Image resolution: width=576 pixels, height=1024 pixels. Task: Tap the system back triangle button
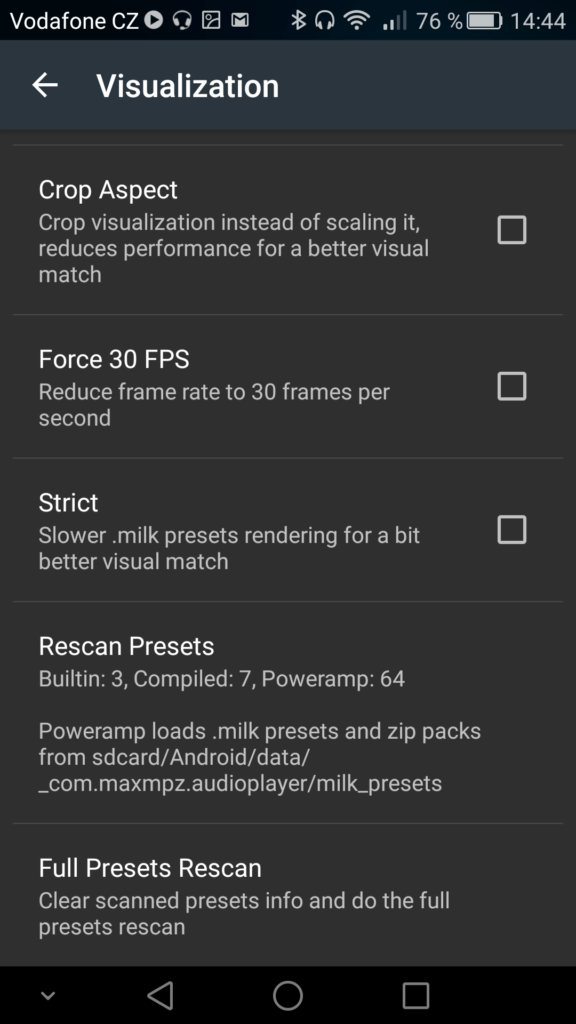click(x=160, y=996)
